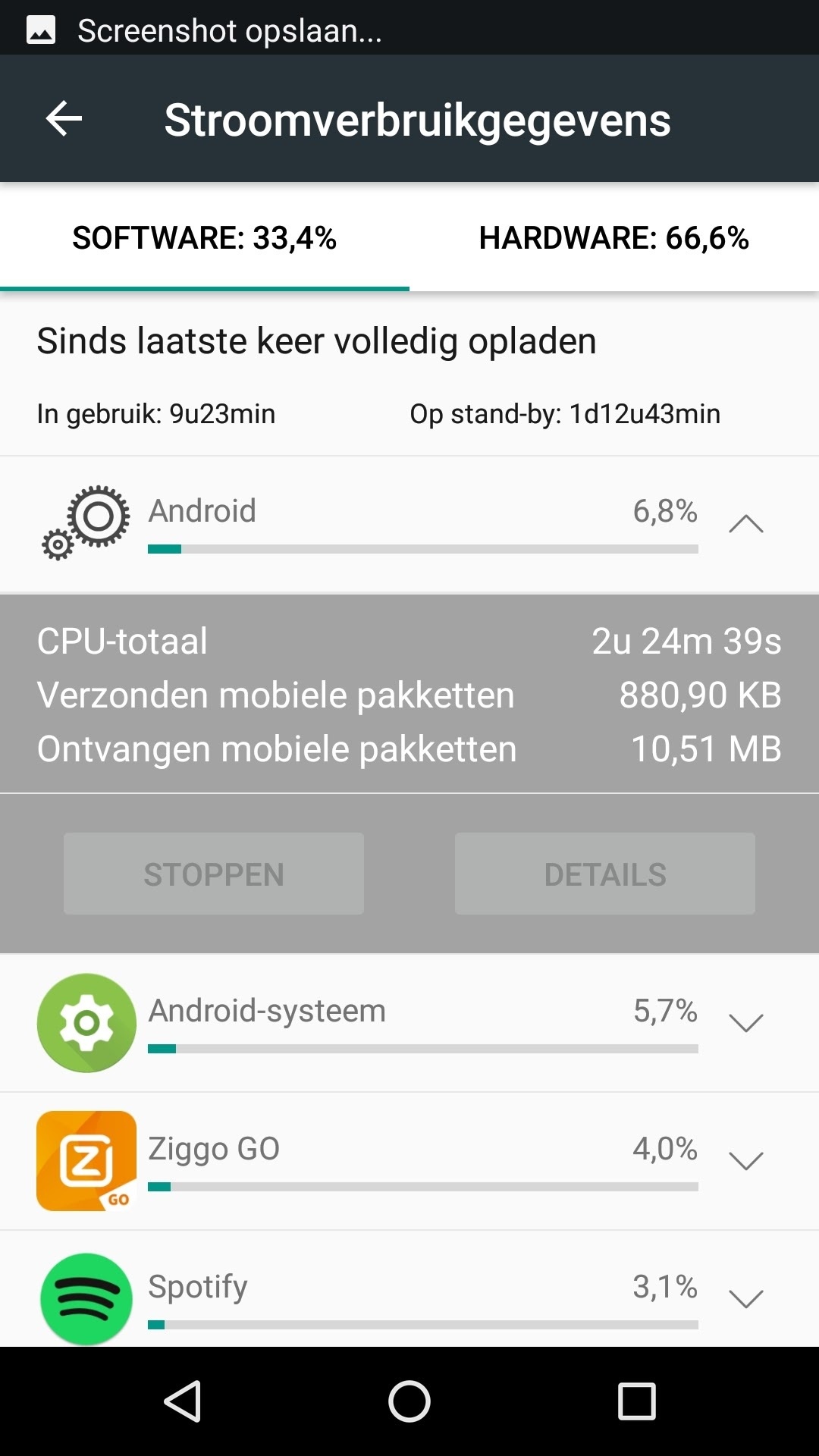
Task: Tap the STOPPEN button
Action: coord(214,874)
